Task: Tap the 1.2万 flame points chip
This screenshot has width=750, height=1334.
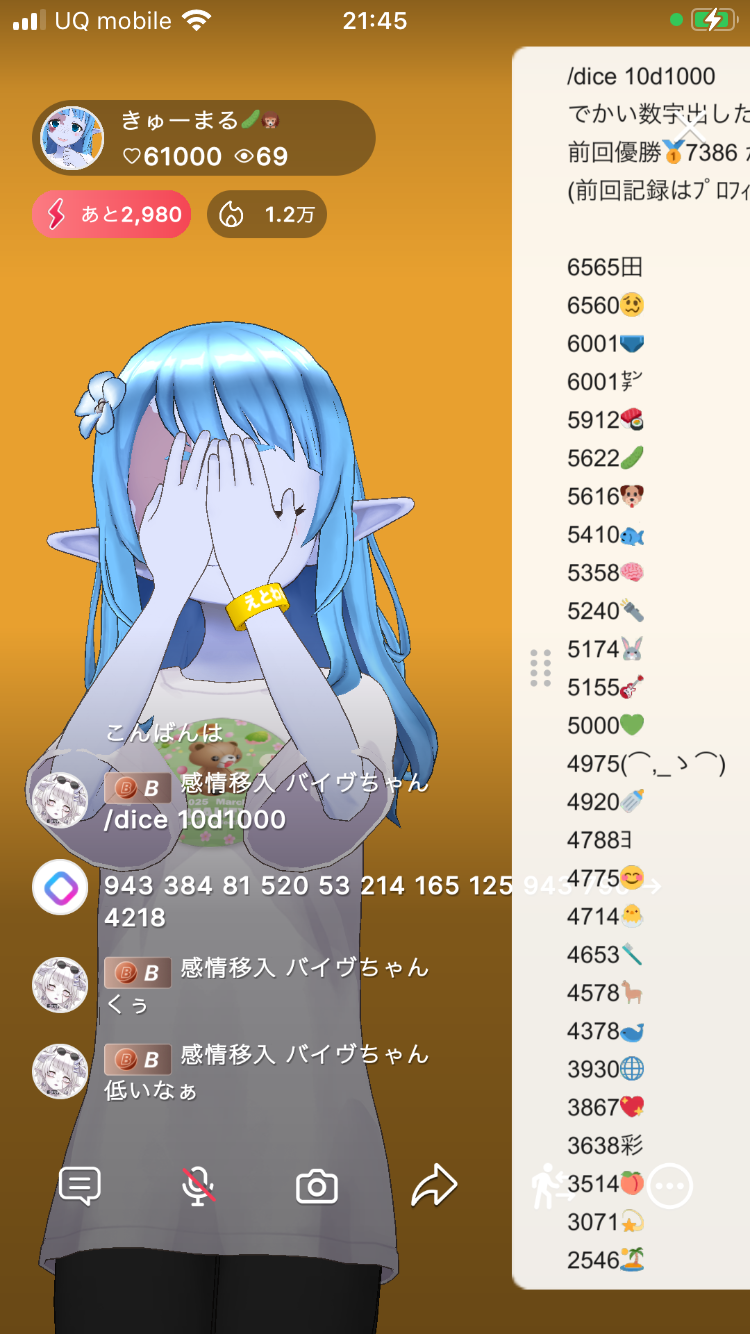Action: pyautogui.click(x=267, y=214)
